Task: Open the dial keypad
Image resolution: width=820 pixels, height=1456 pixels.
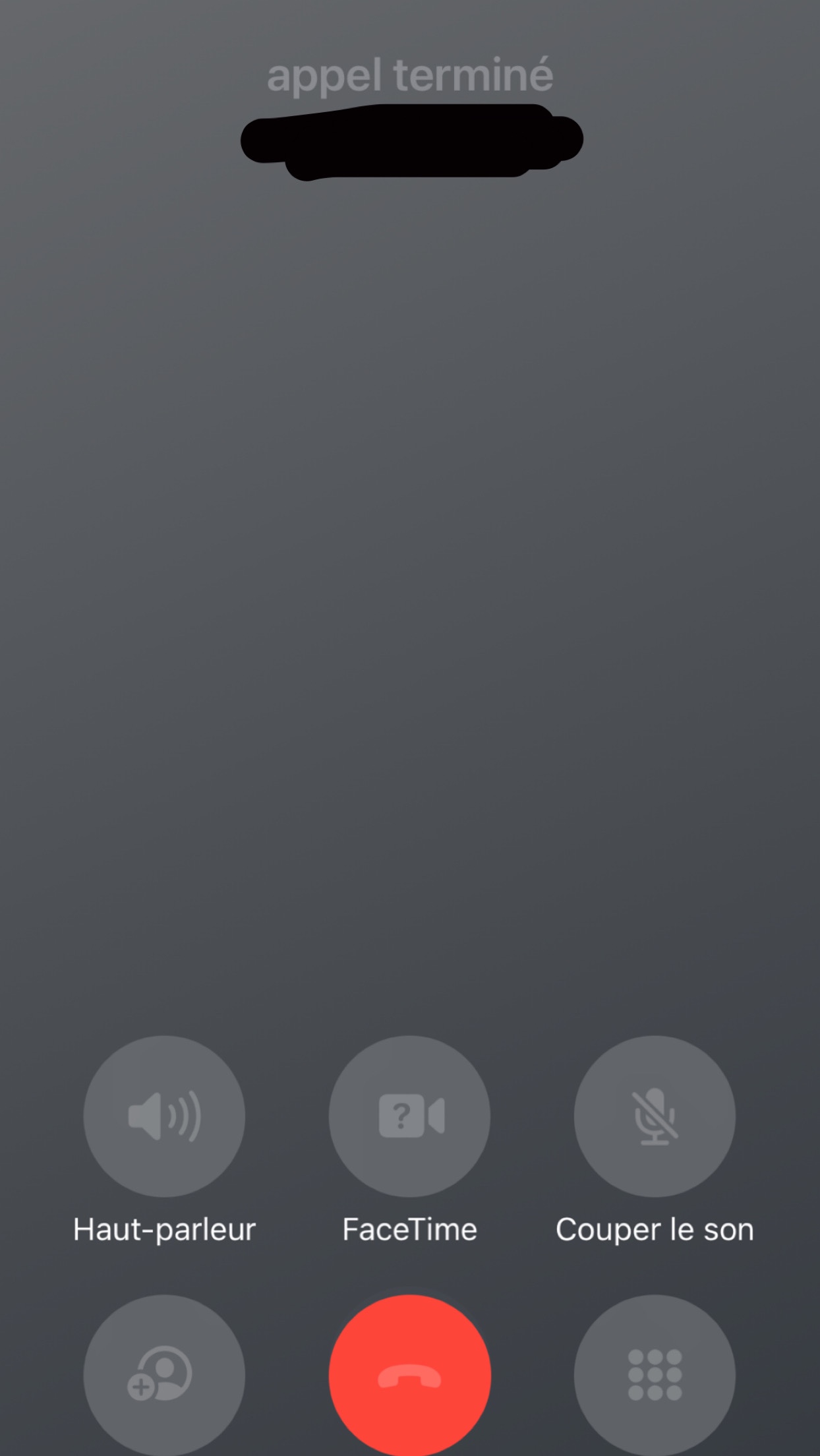Action: (655, 1374)
